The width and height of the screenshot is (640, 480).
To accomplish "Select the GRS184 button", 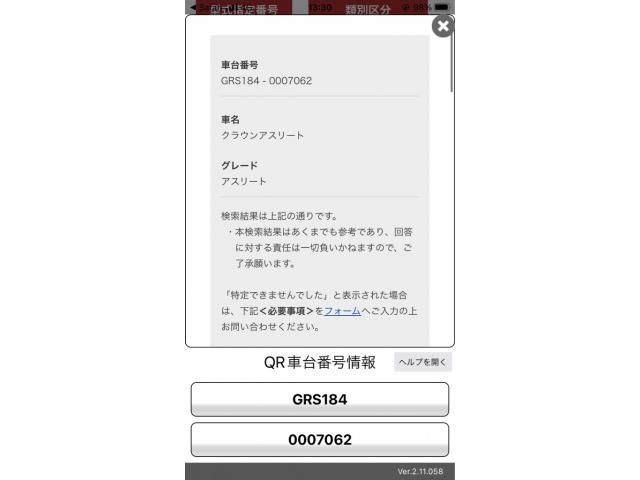I will tap(320, 399).
